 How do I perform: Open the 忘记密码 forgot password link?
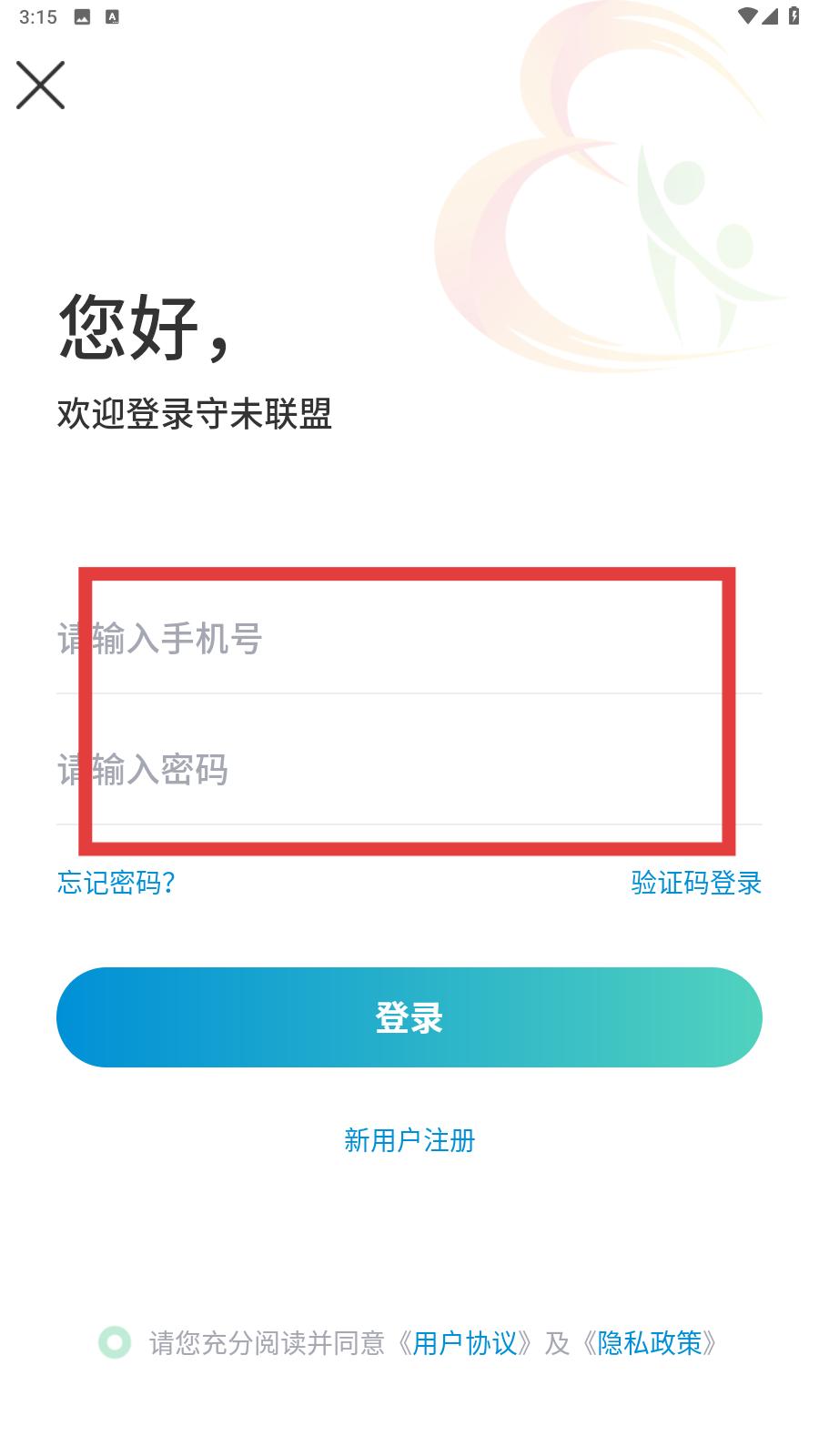[116, 883]
